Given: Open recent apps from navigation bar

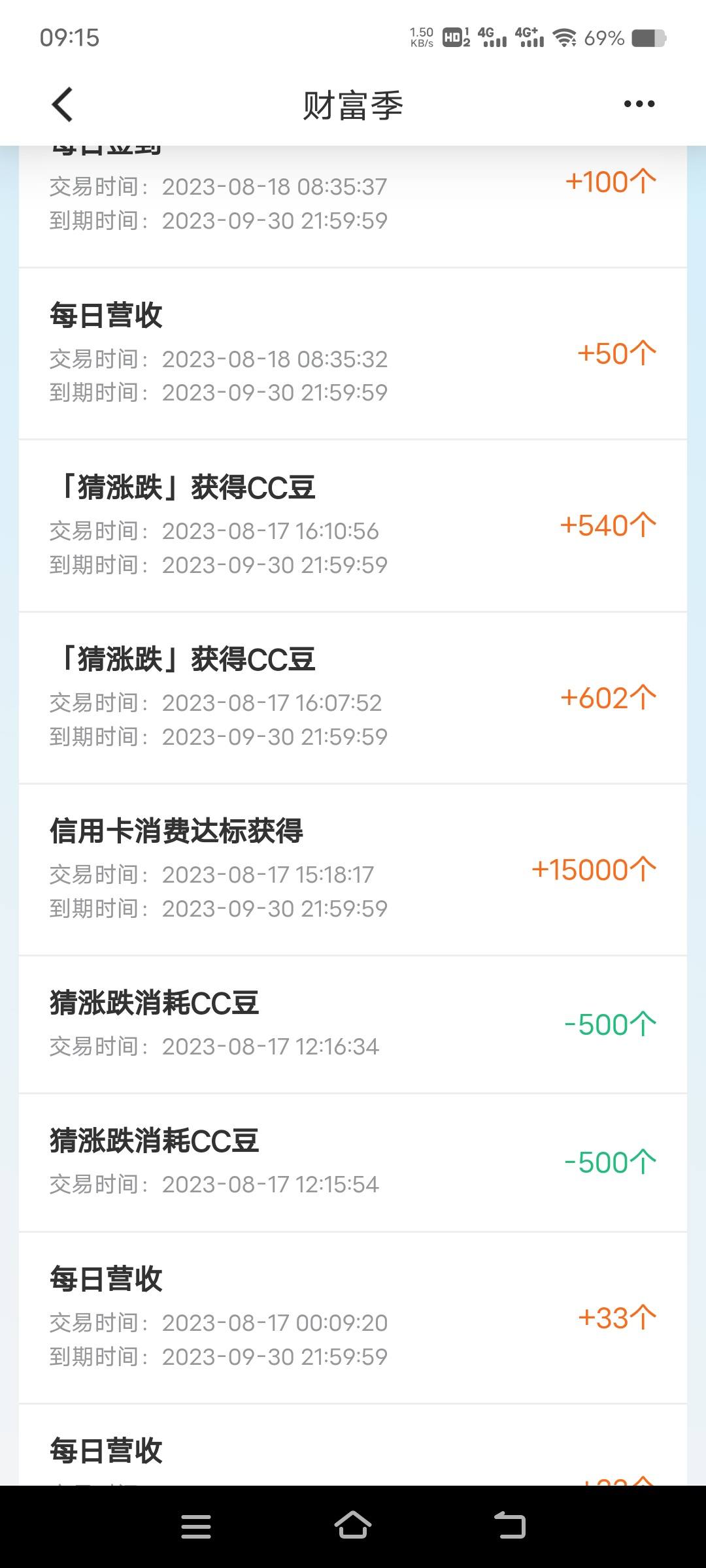Looking at the screenshot, I should (x=196, y=1526).
